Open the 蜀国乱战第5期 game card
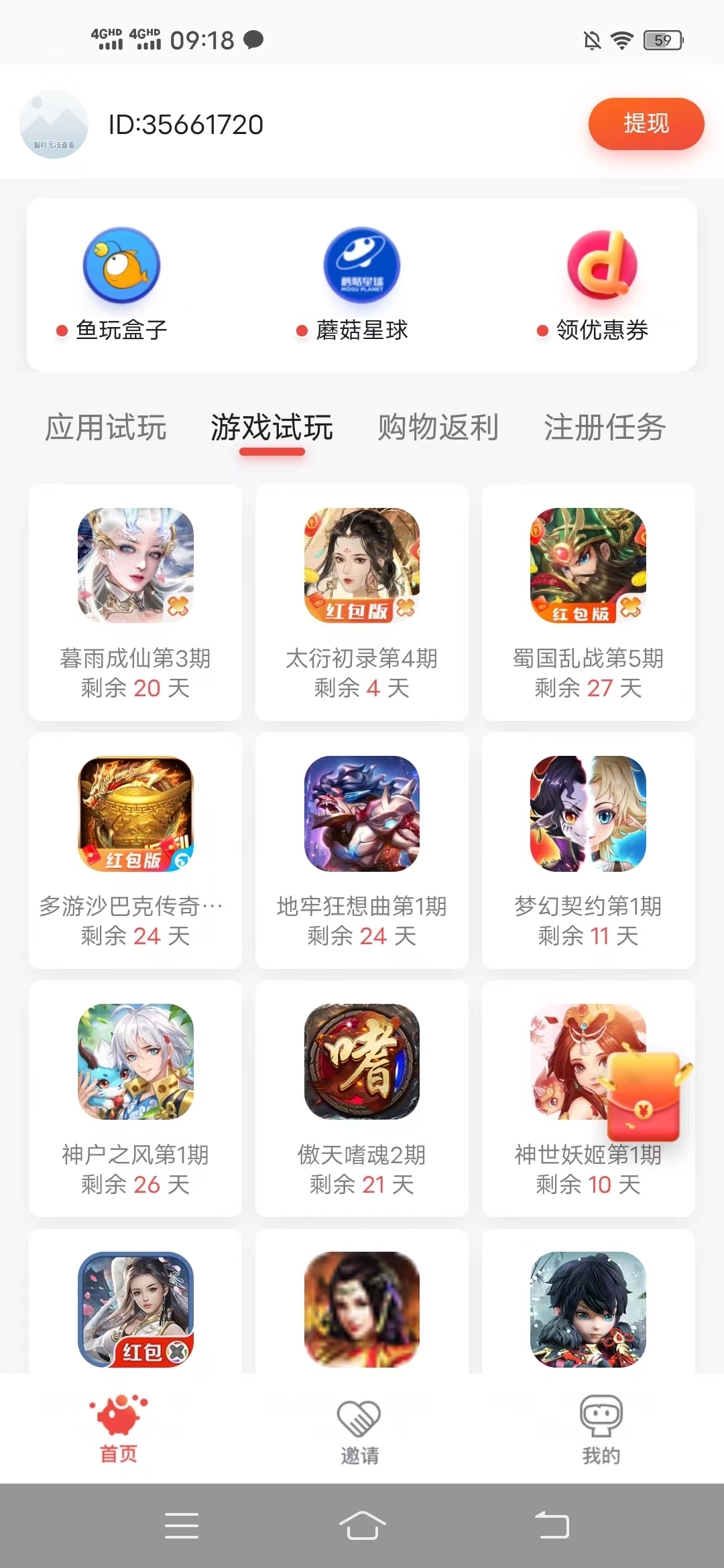Viewport: 724px width, 1568px height. 588,602
